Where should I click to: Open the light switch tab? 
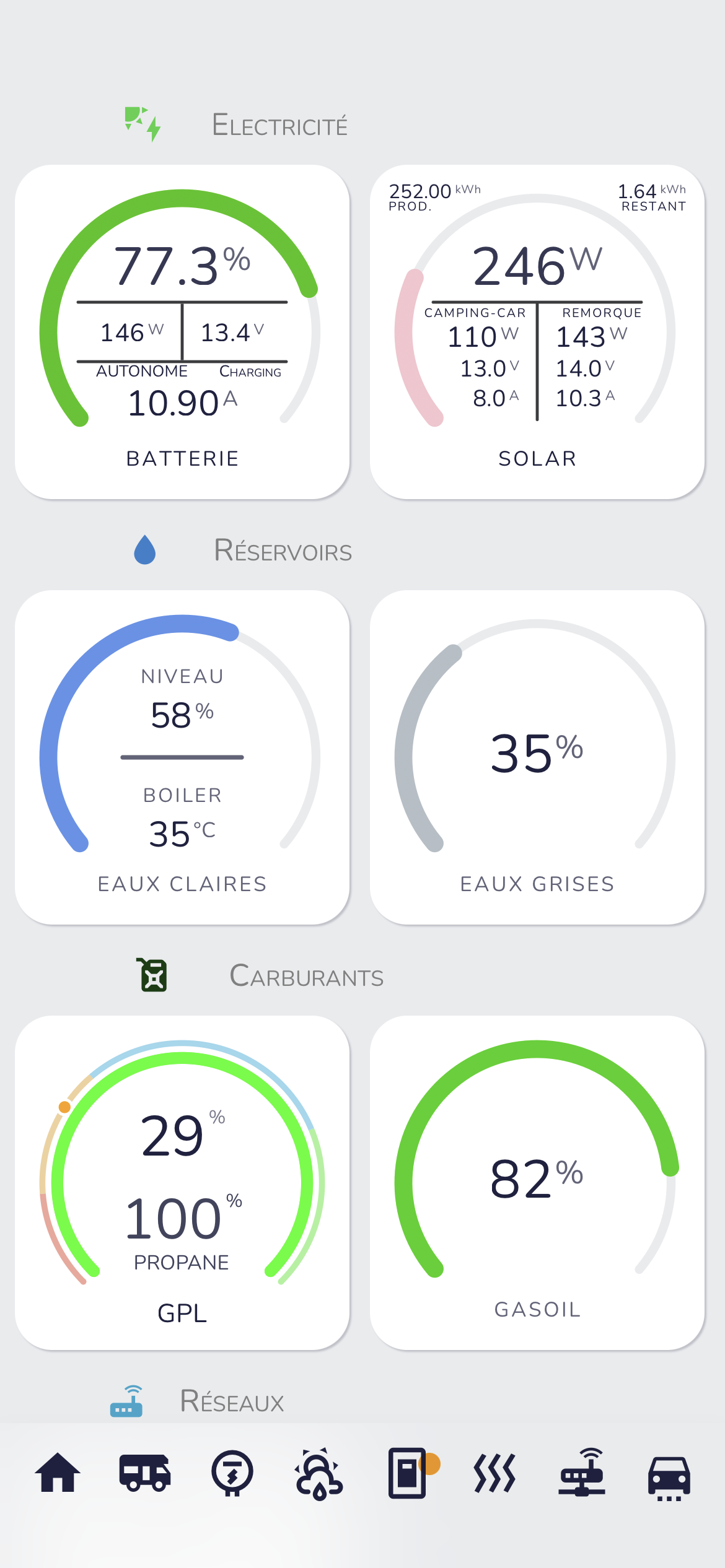[x=408, y=1473]
